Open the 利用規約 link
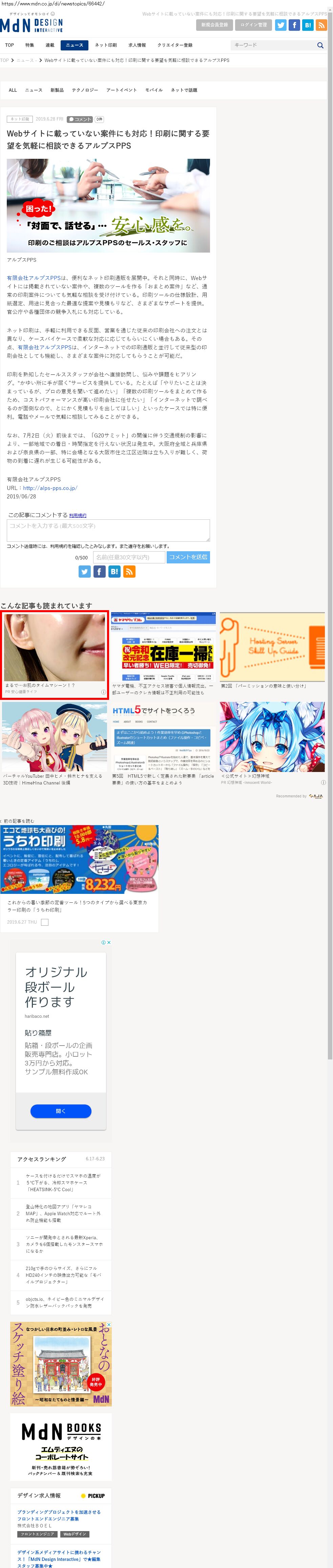The image size is (333, 1568). point(77,516)
